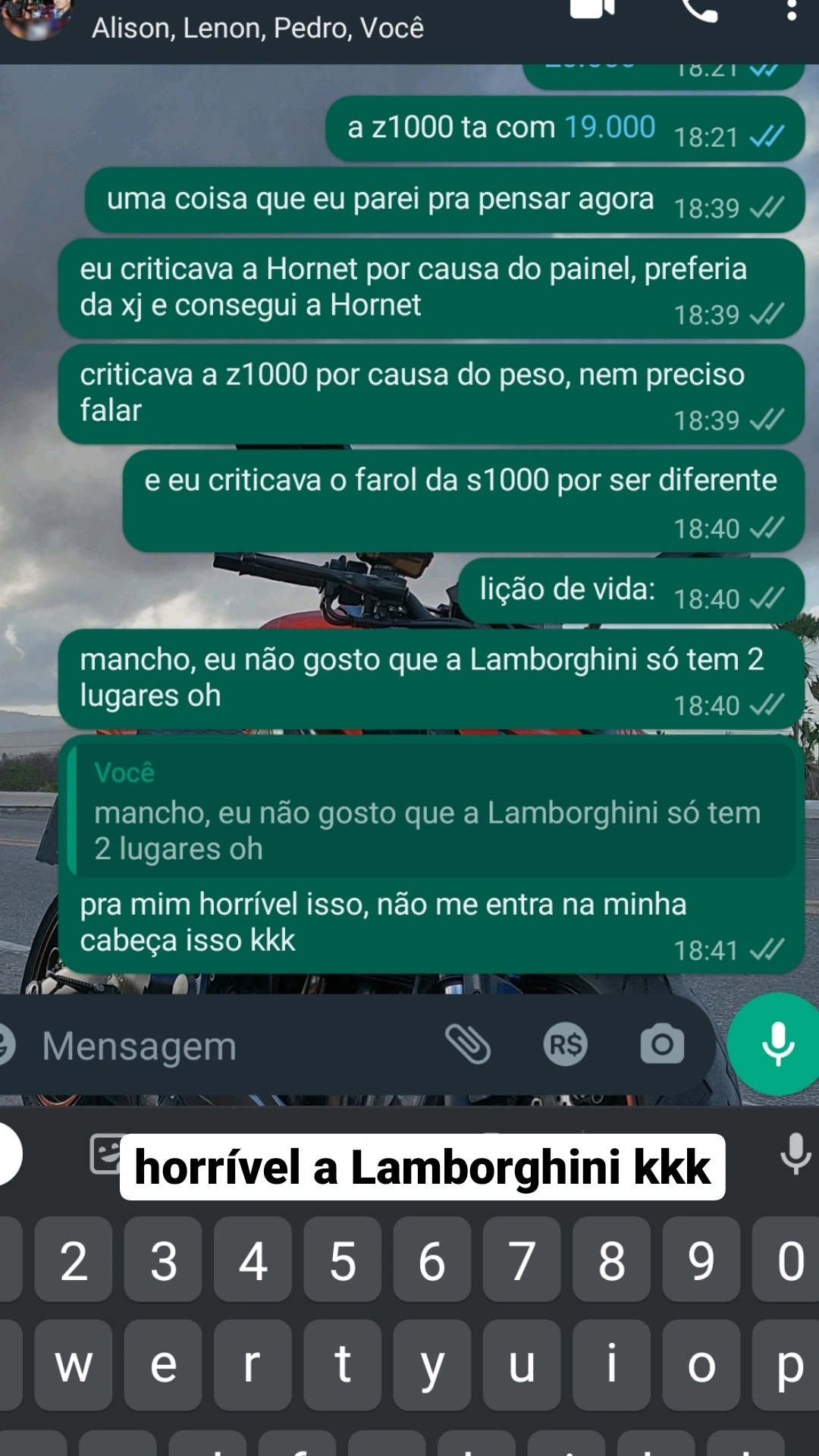Viewport: 819px width, 1456px height.
Task: Open group info for Alison, Lenon, Pedro
Action: tap(258, 29)
